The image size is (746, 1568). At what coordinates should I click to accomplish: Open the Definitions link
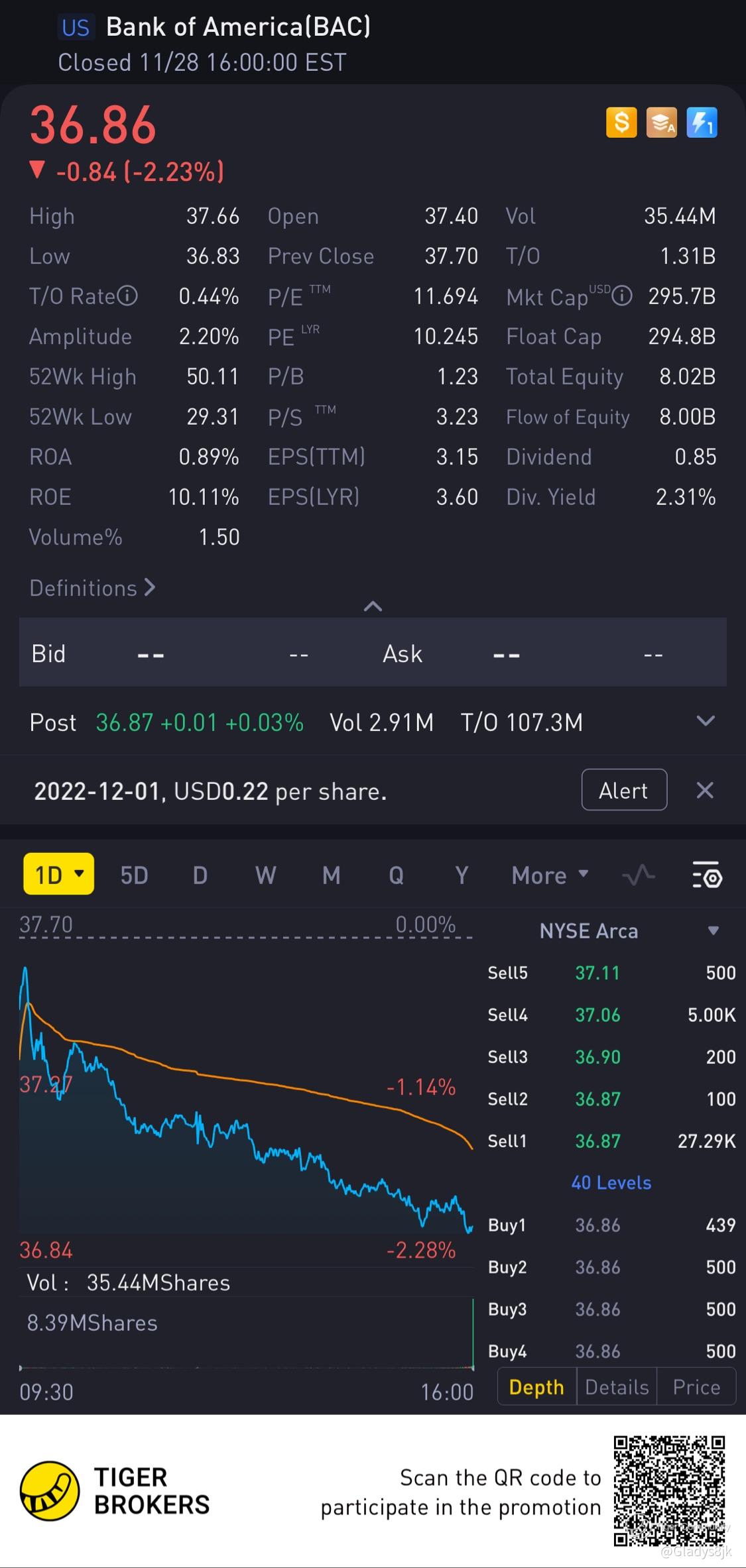[x=92, y=588]
